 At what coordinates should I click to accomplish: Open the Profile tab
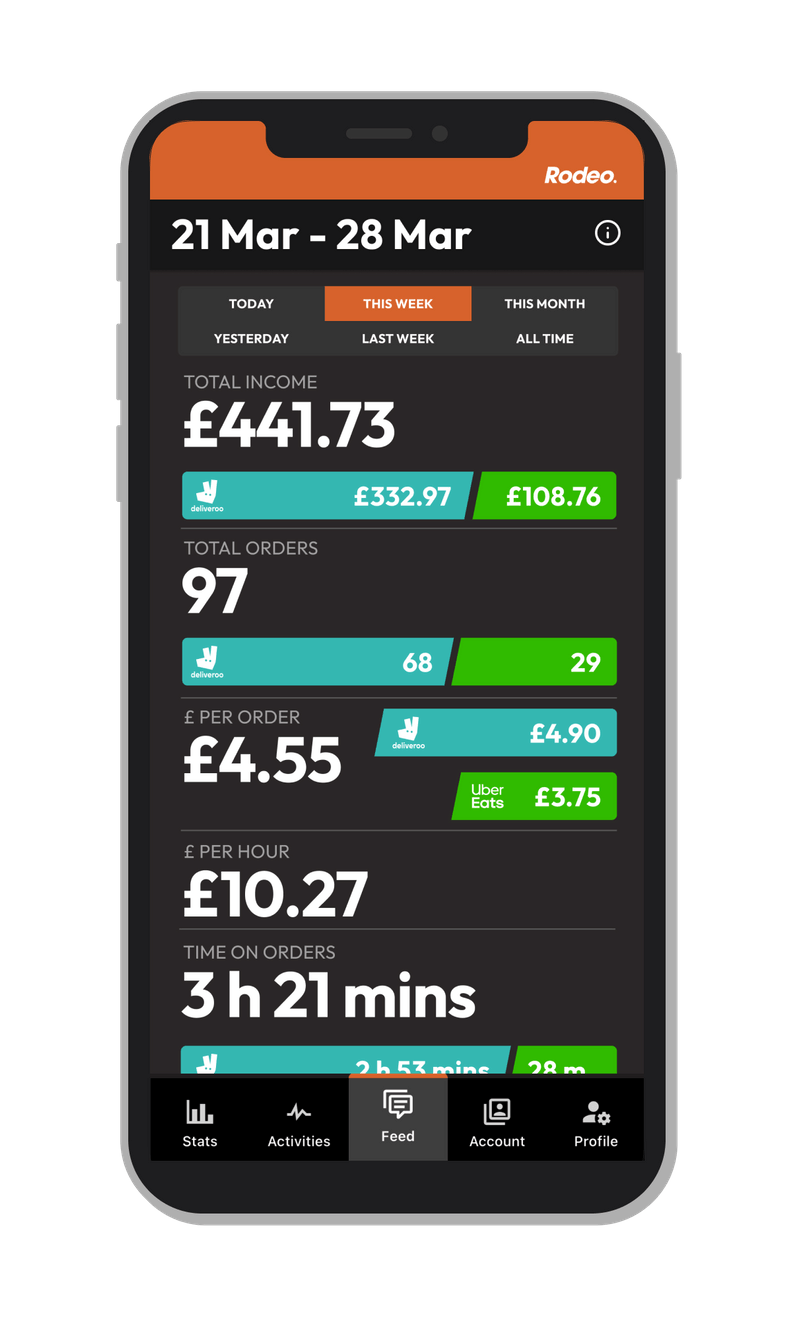click(596, 1122)
